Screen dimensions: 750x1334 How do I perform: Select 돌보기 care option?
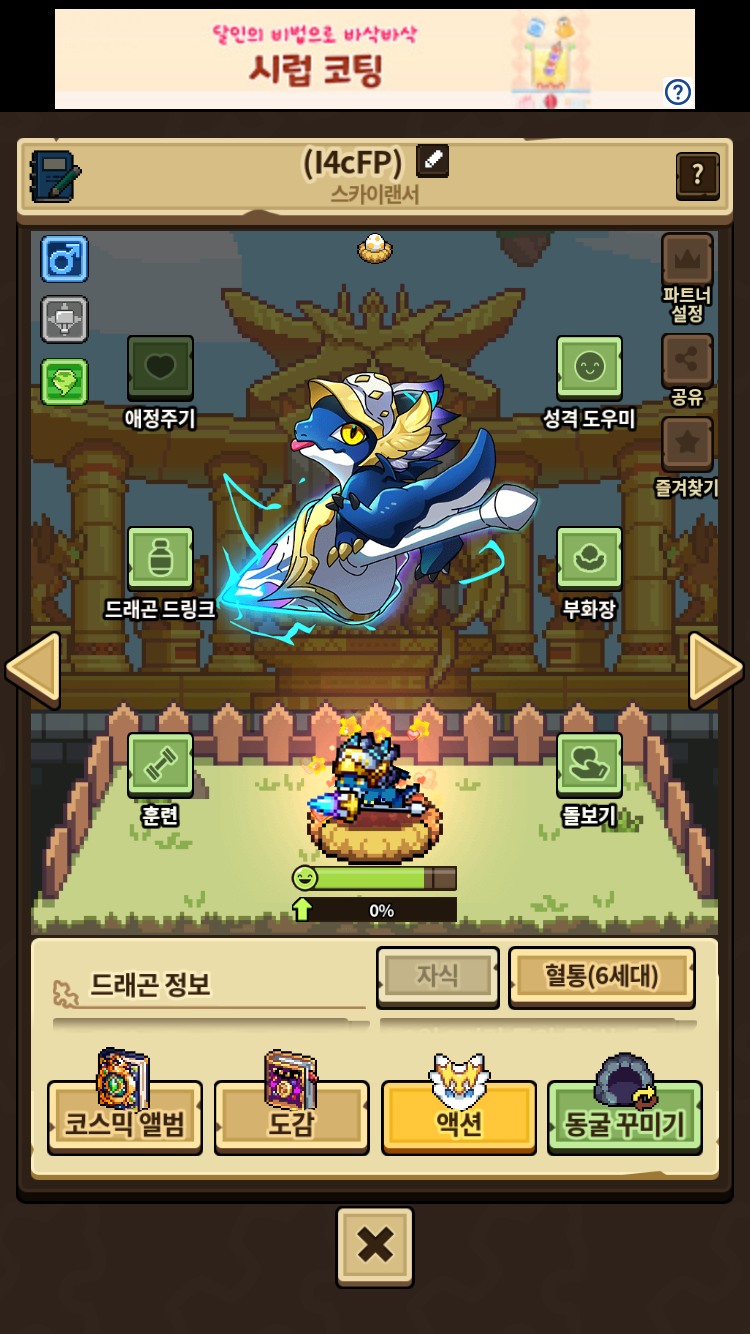(589, 765)
